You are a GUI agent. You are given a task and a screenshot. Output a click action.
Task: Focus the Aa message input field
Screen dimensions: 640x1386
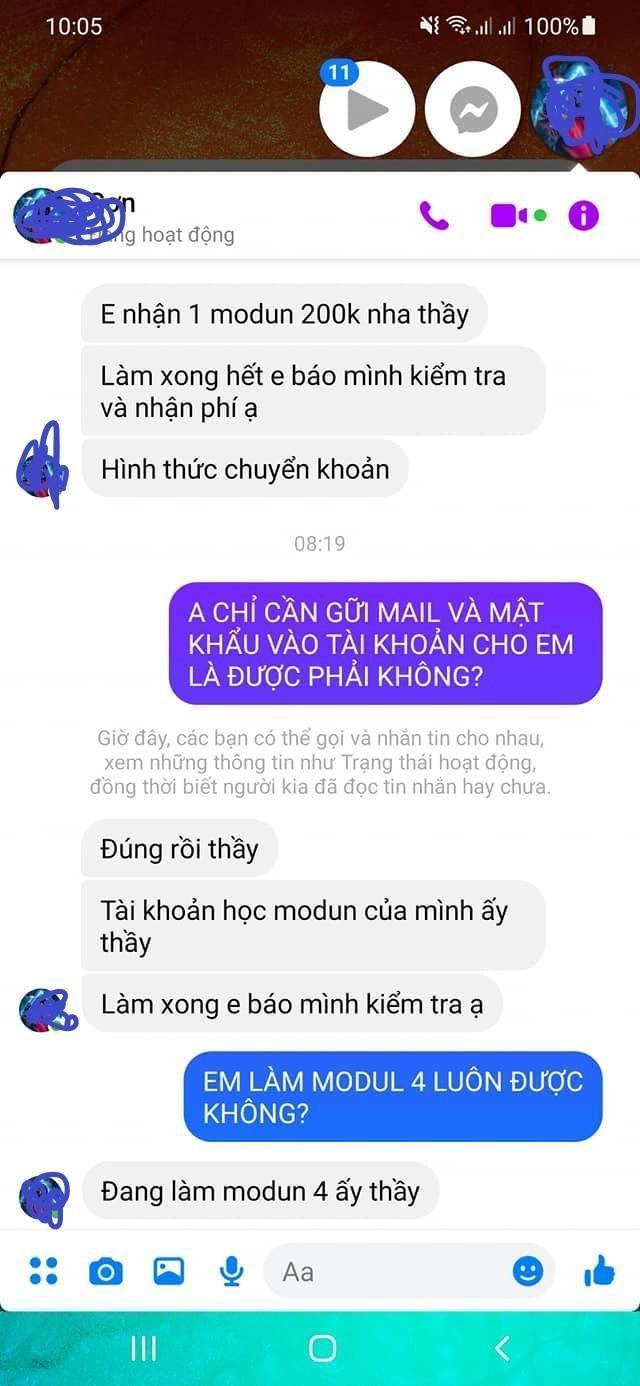390,1271
